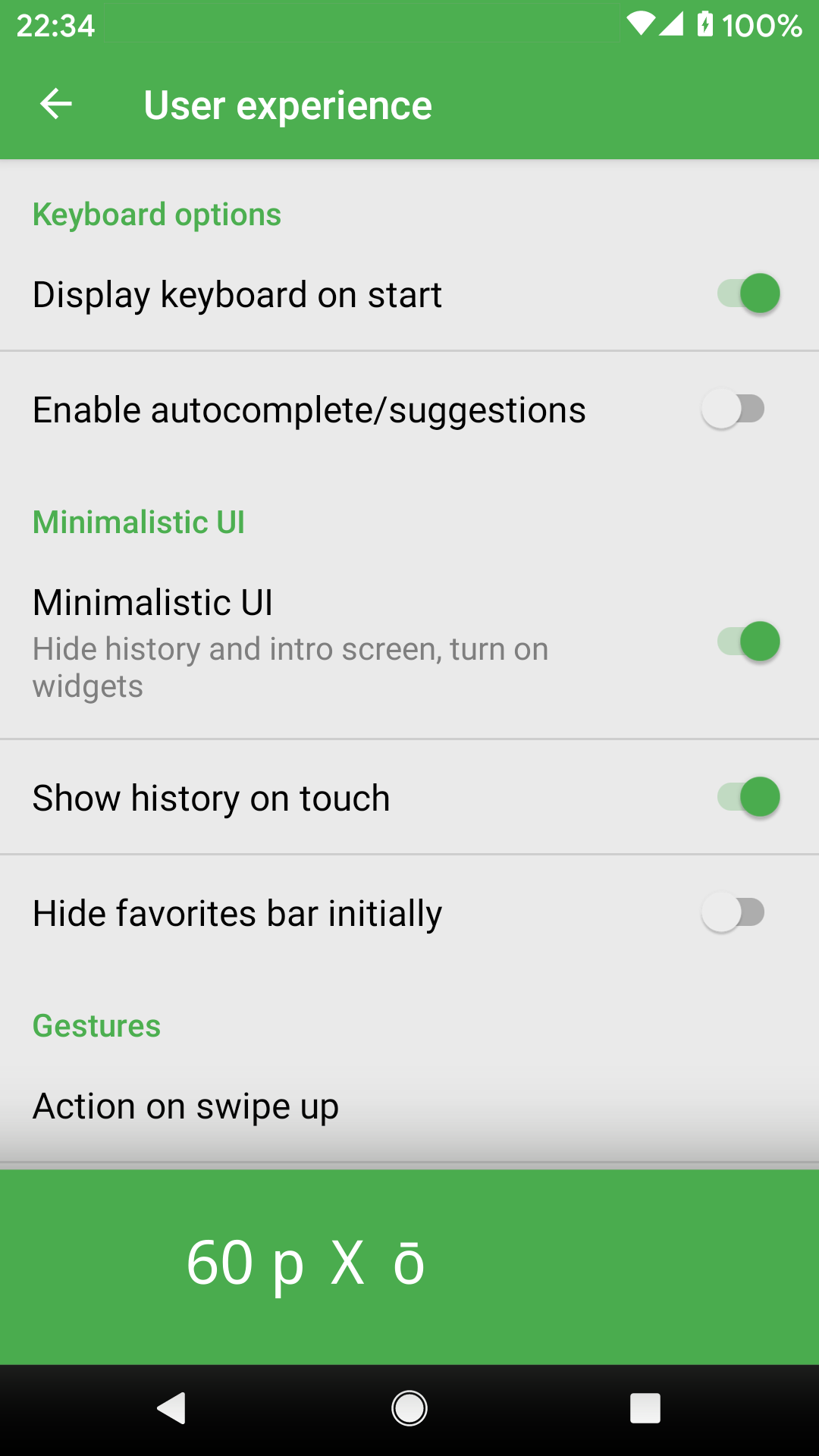The width and height of the screenshot is (819, 1456).
Task: Enable Hide favorites bar initially
Action: pos(733,912)
